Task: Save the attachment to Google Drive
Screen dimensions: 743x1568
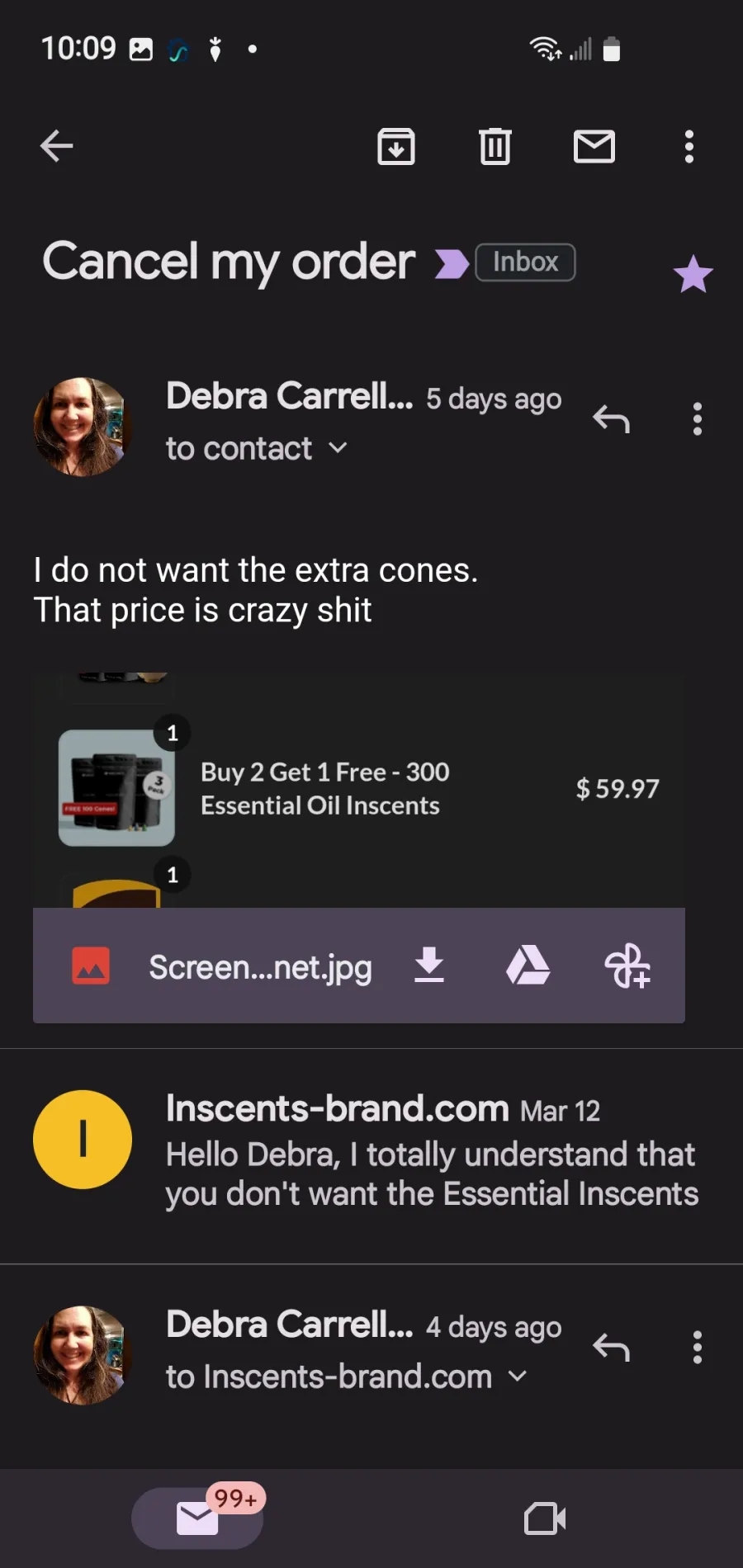Action: 528,966
